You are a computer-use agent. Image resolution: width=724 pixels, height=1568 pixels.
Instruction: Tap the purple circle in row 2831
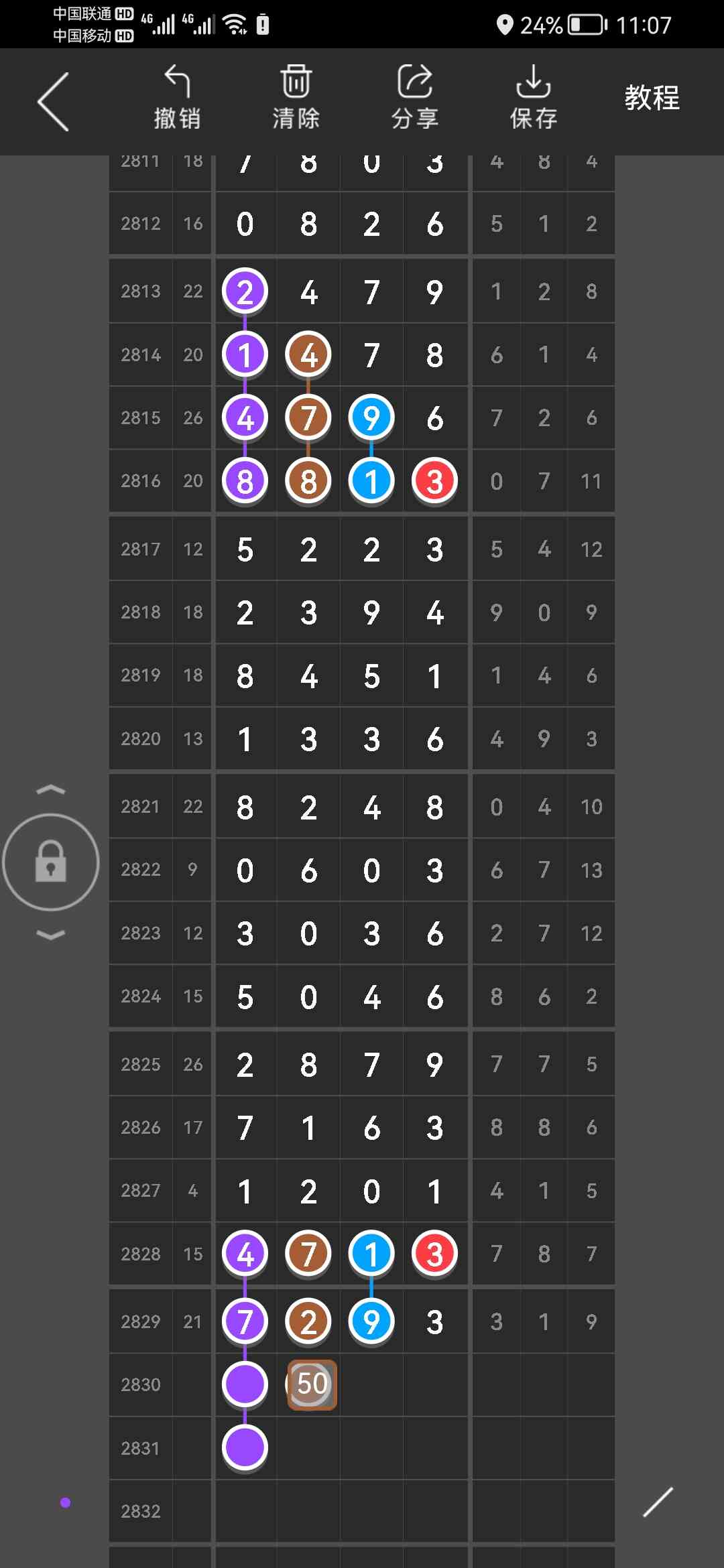pos(245,1447)
